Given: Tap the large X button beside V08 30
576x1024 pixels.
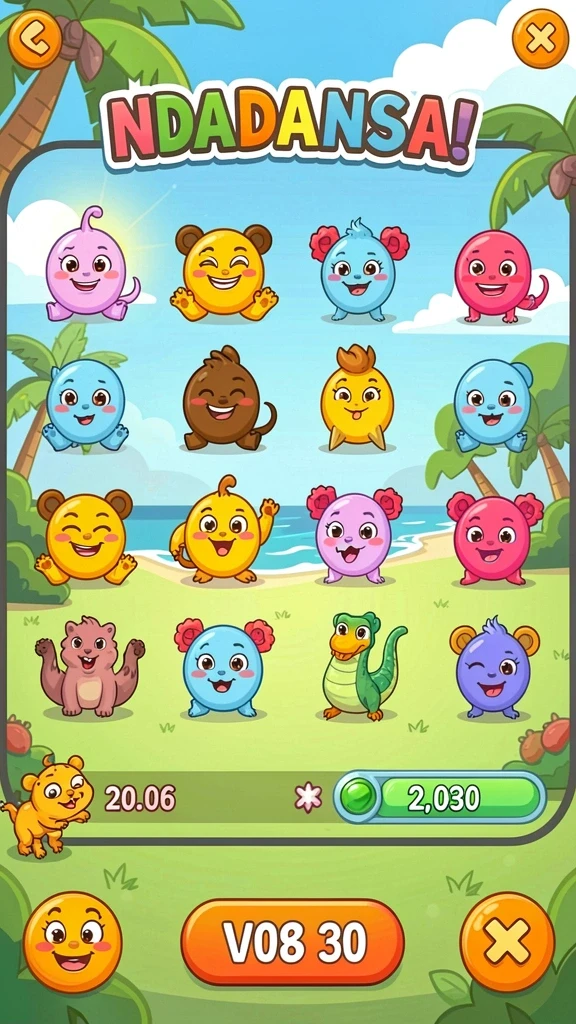Looking at the screenshot, I should point(507,942).
